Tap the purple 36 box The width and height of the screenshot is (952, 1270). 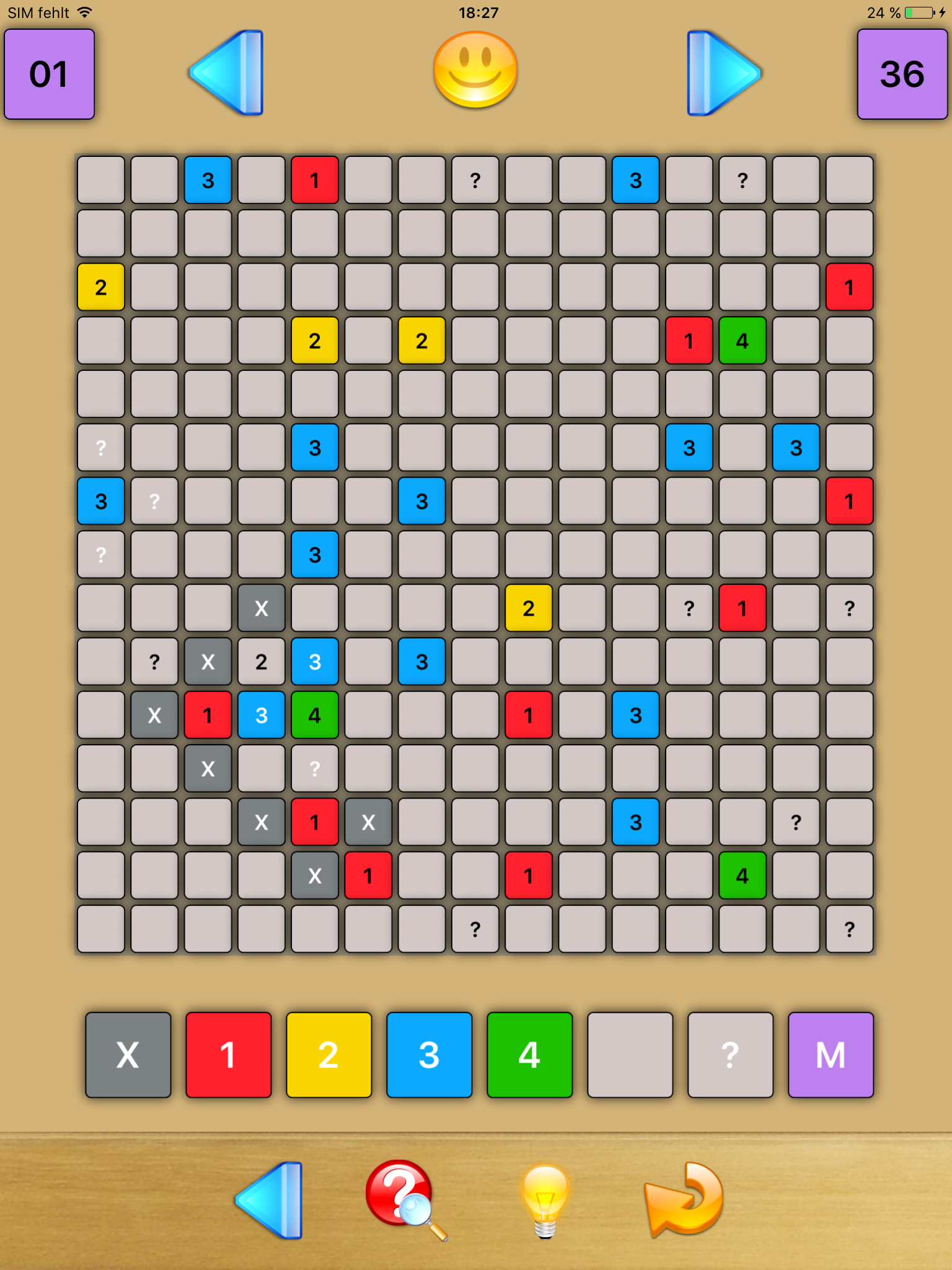coord(902,74)
